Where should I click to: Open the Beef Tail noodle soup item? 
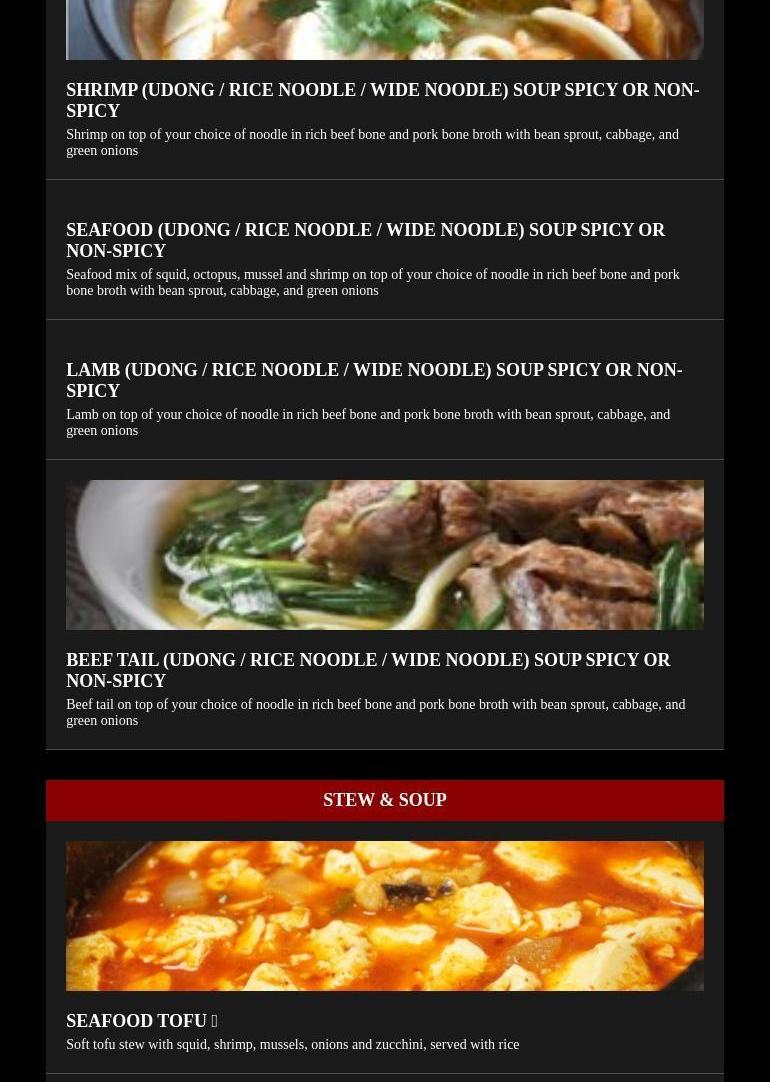367,670
